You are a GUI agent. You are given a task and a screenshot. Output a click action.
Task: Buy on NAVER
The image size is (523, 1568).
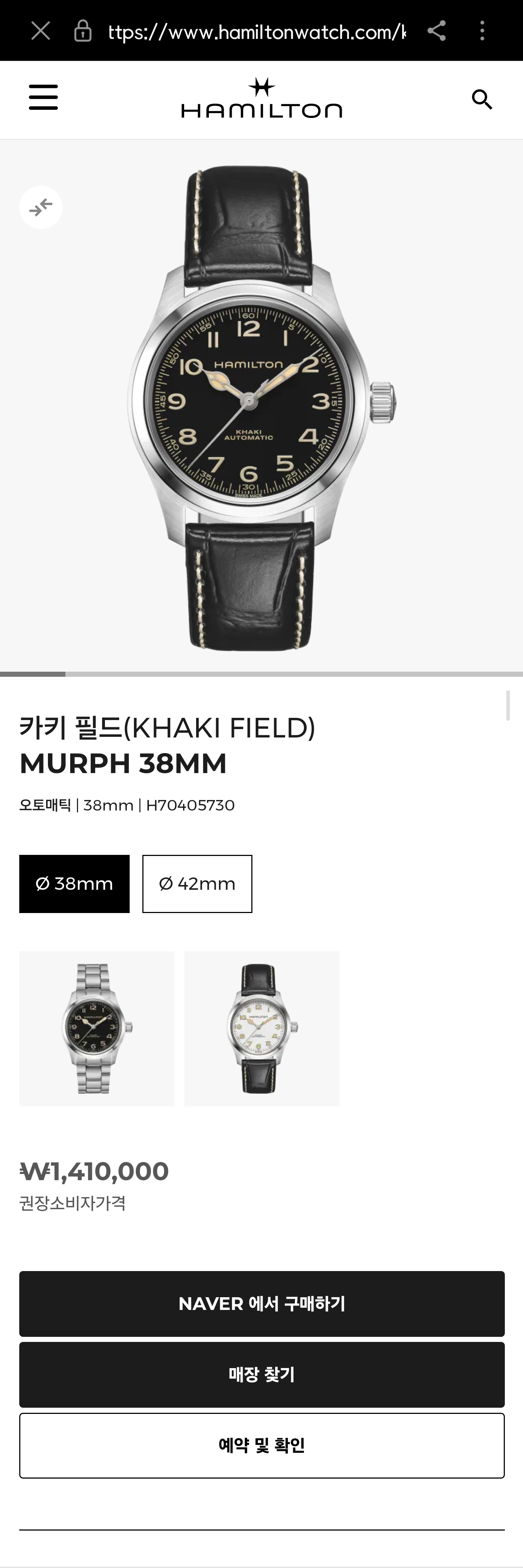click(261, 1303)
